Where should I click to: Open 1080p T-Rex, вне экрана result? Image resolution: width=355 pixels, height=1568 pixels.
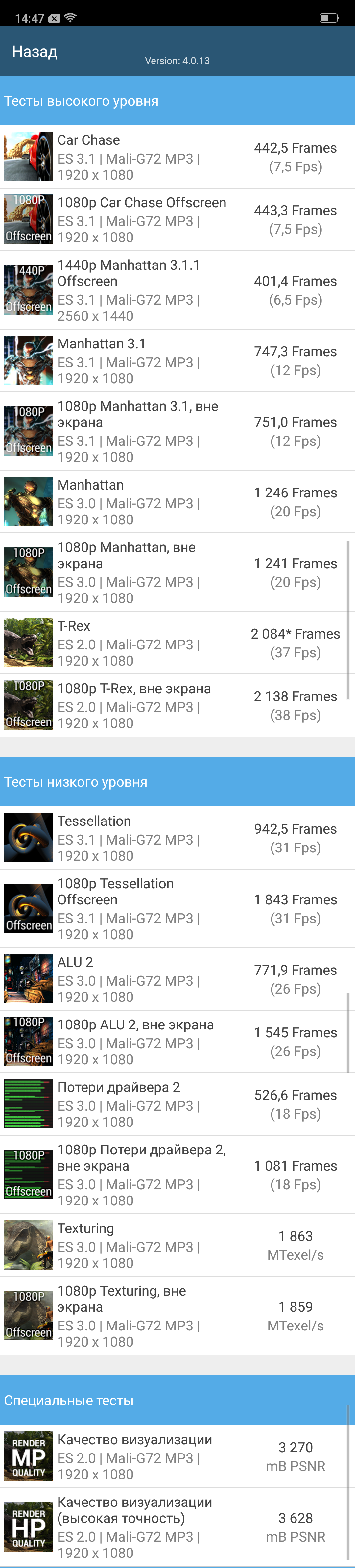177,706
